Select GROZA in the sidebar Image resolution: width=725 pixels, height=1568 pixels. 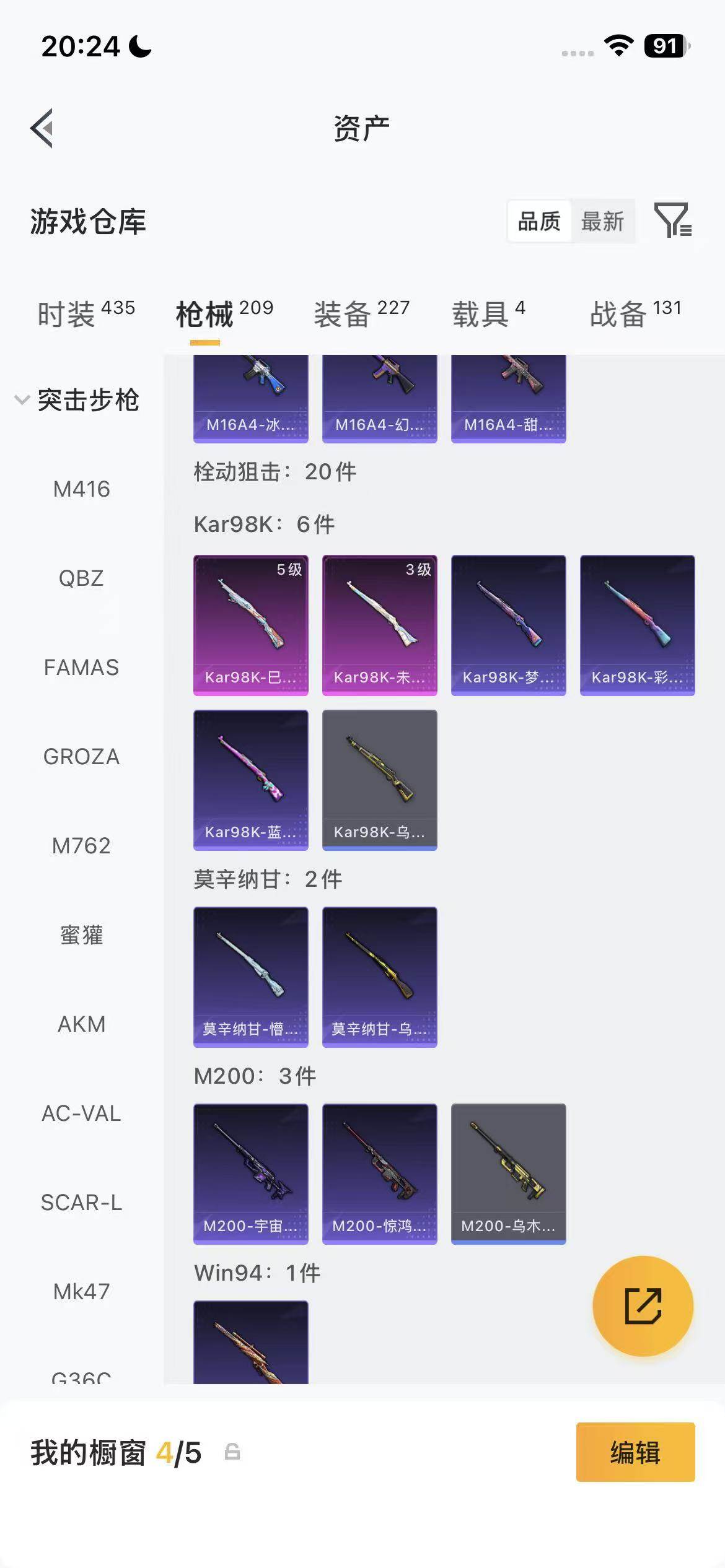point(81,757)
